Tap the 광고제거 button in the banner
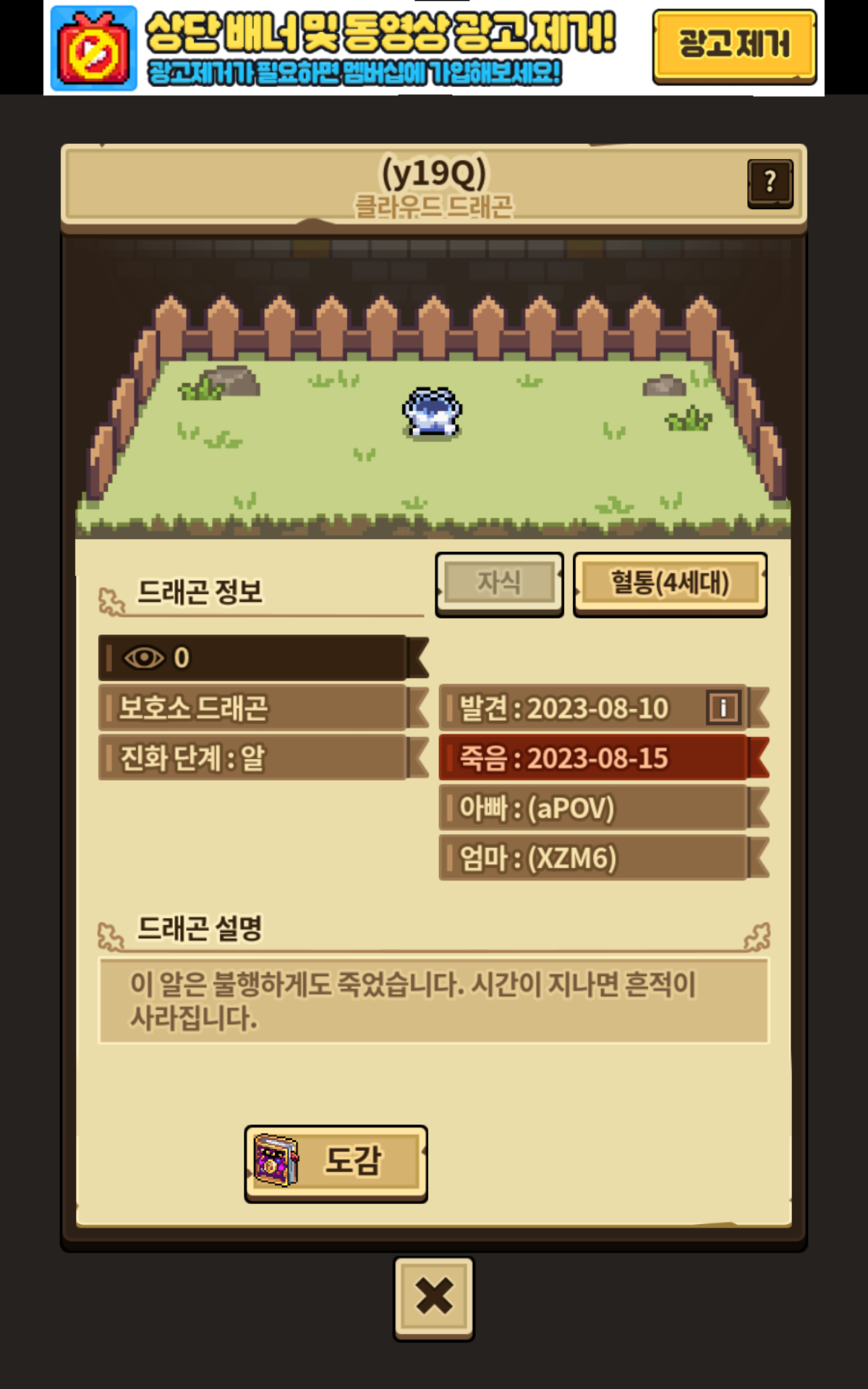This screenshot has width=868, height=1389. coord(734,46)
